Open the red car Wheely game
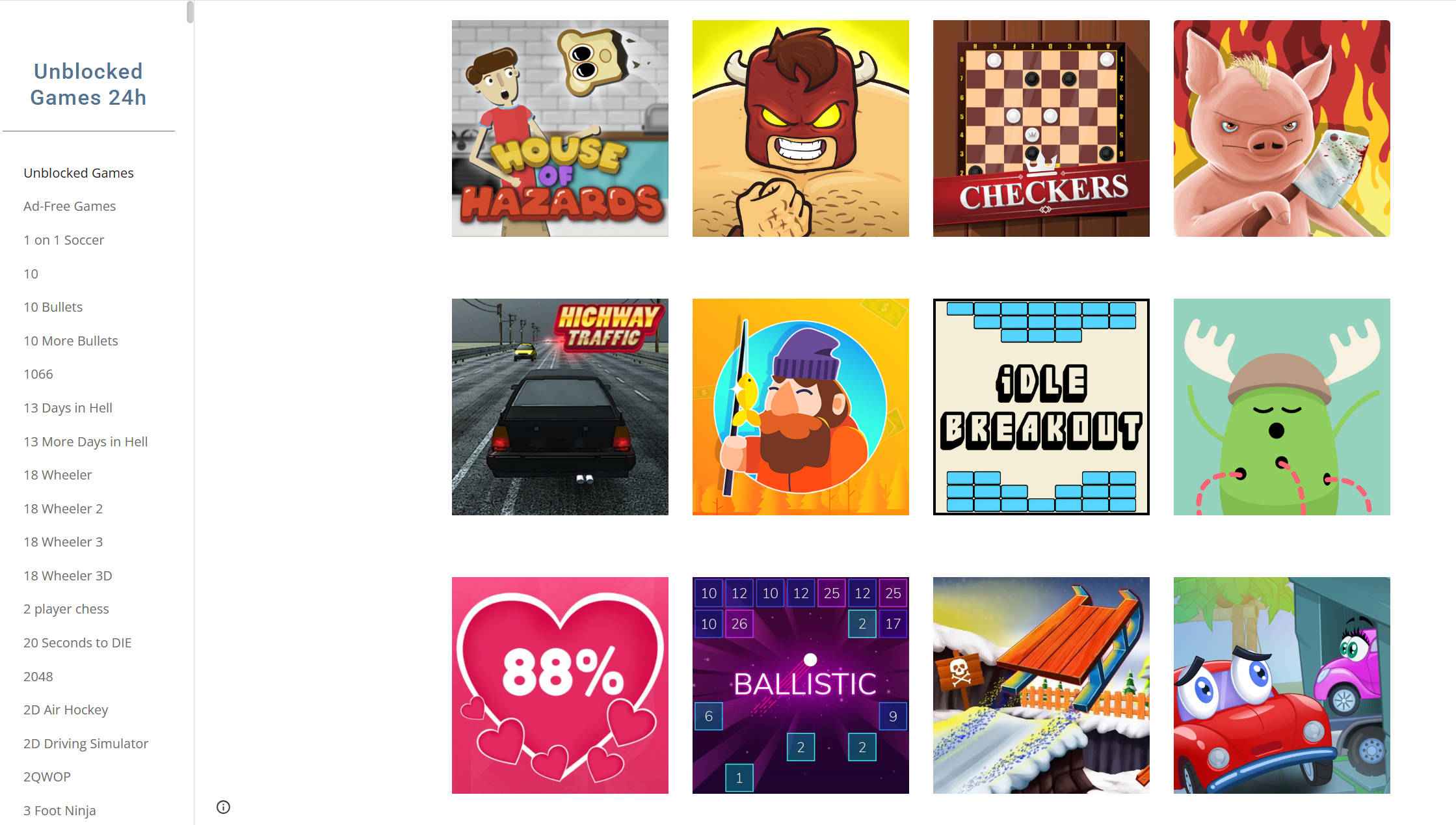1456x825 pixels. point(1281,685)
